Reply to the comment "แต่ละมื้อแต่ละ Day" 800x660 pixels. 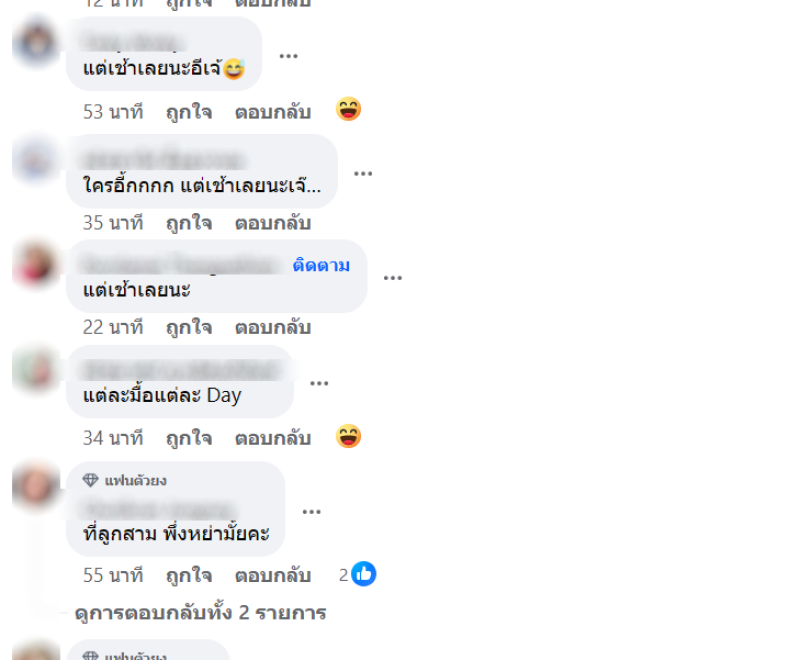tap(273, 437)
